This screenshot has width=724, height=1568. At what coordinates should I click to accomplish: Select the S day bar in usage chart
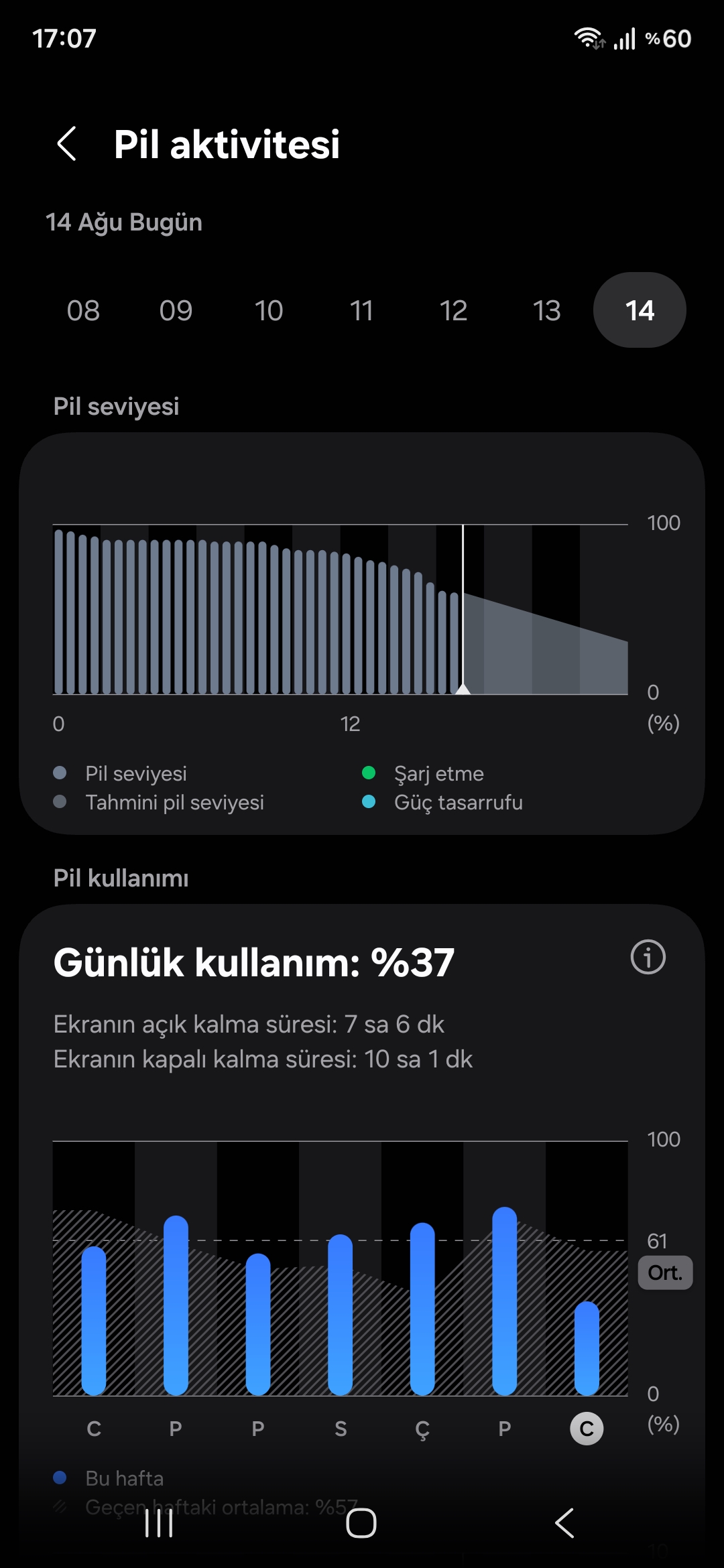pos(341,1315)
